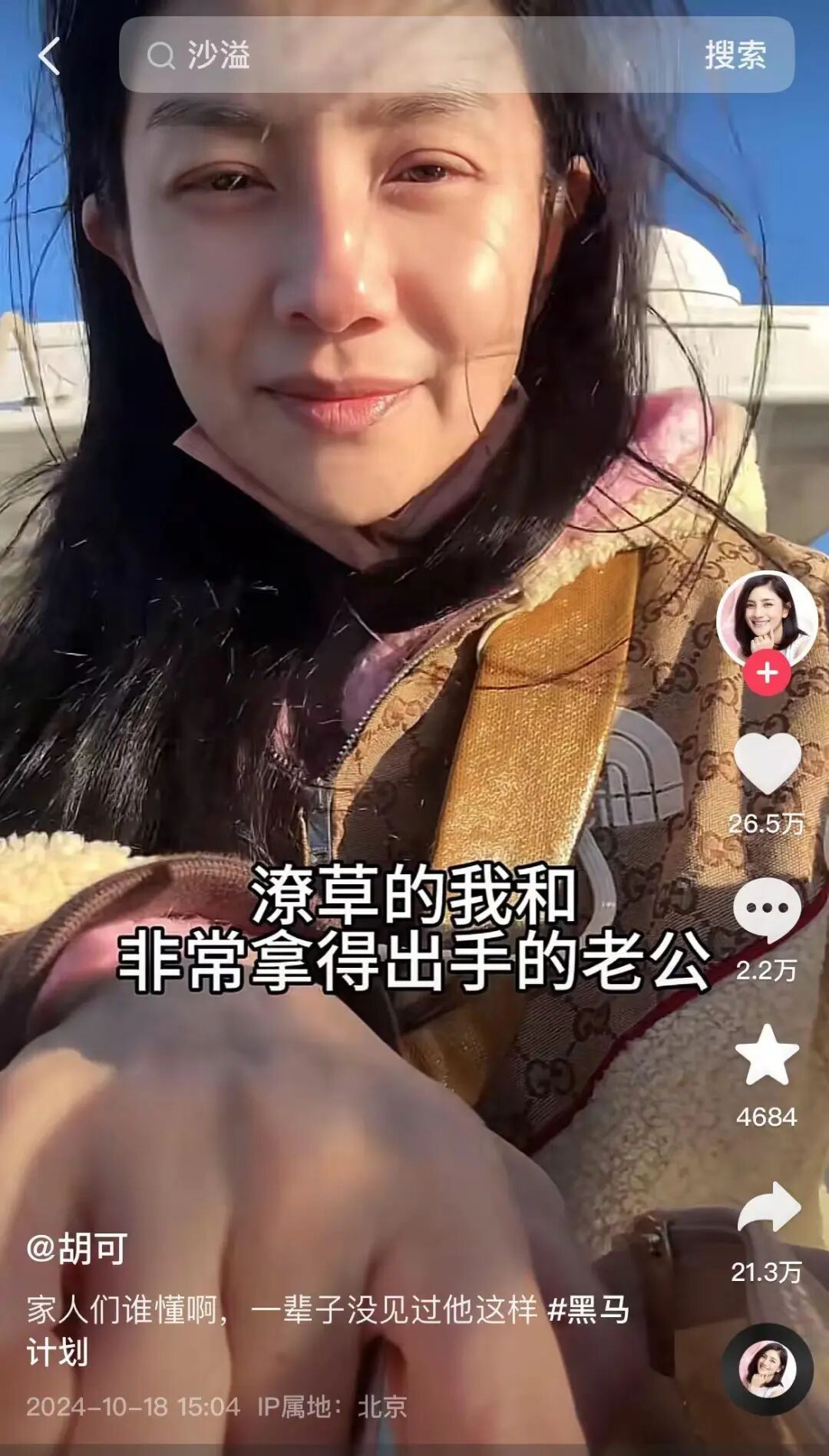Image resolution: width=829 pixels, height=1456 pixels.
Task: Open the @胡可 username link
Action: [x=77, y=1249]
